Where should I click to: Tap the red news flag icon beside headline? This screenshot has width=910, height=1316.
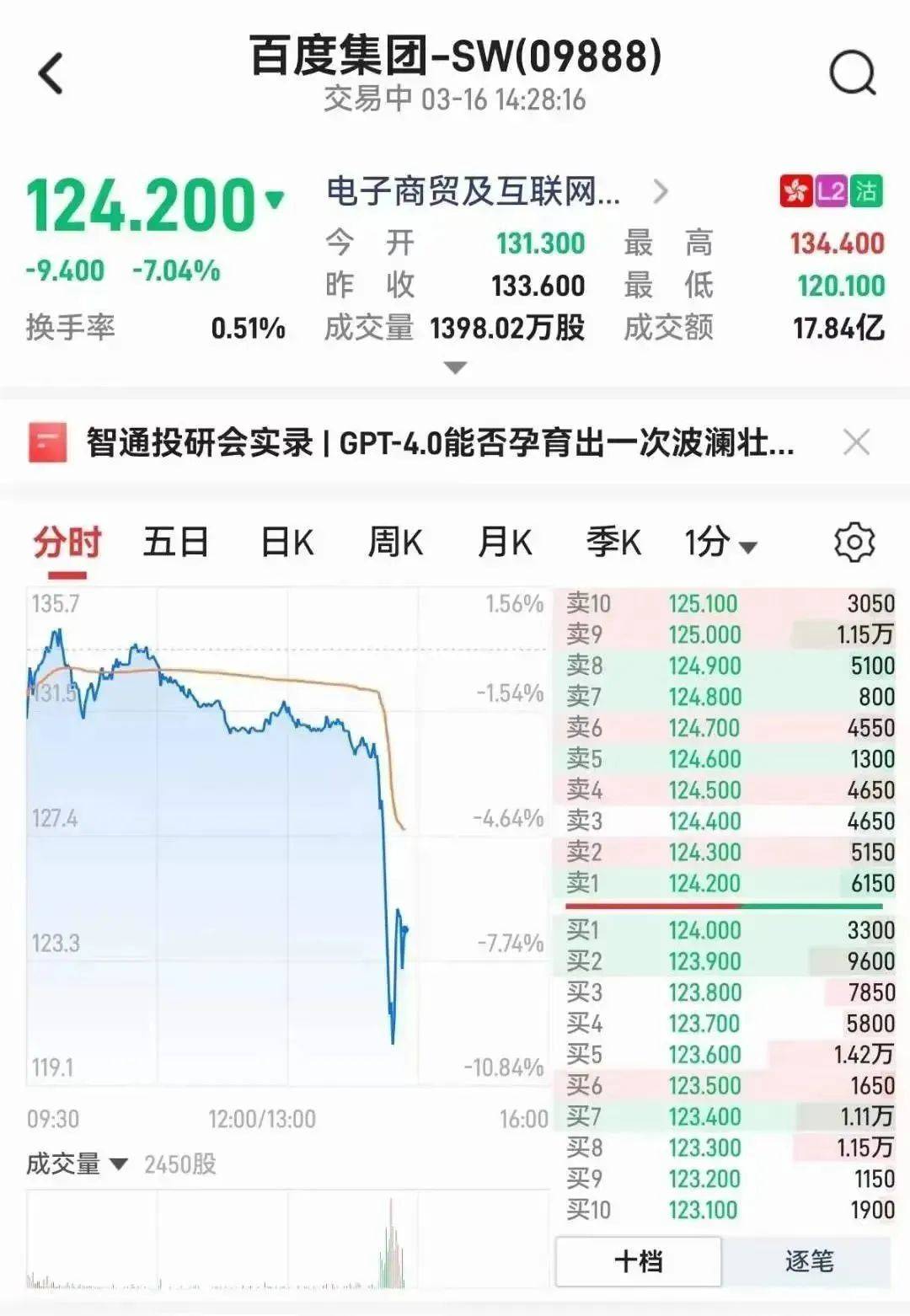(46, 441)
